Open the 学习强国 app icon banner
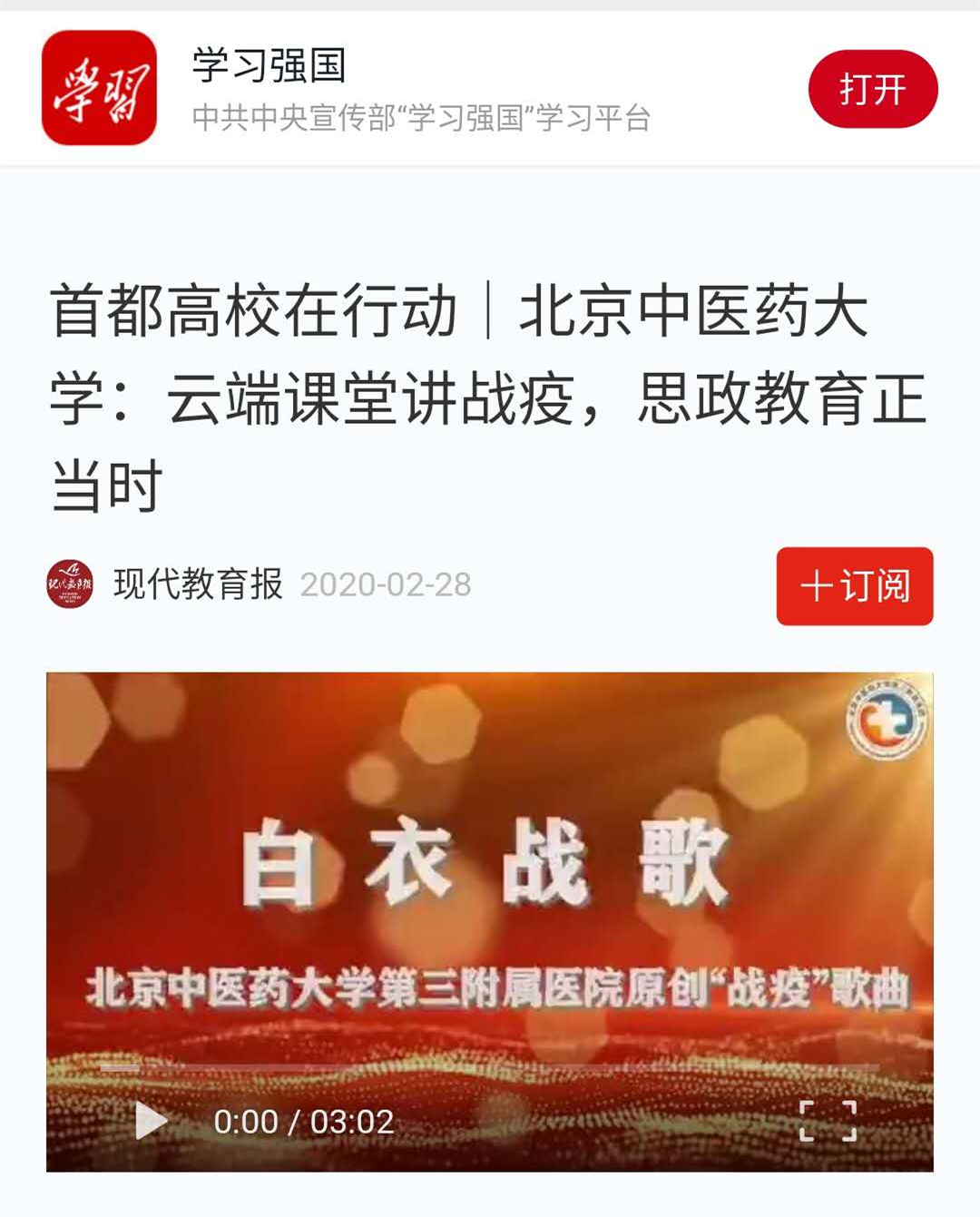The height and width of the screenshot is (1217, 980). pos(100,88)
